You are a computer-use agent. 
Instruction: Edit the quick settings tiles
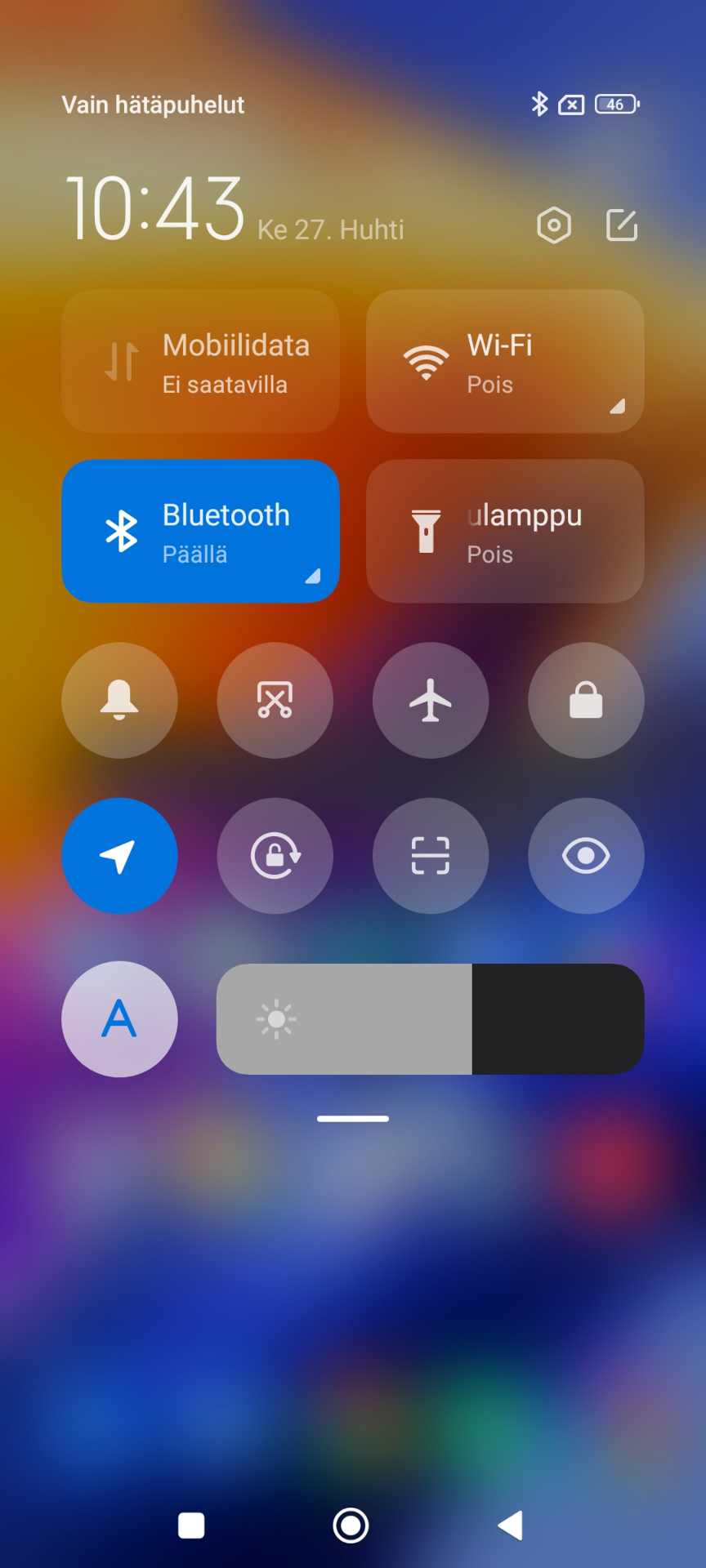pyautogui.click(x=621, y=225)
